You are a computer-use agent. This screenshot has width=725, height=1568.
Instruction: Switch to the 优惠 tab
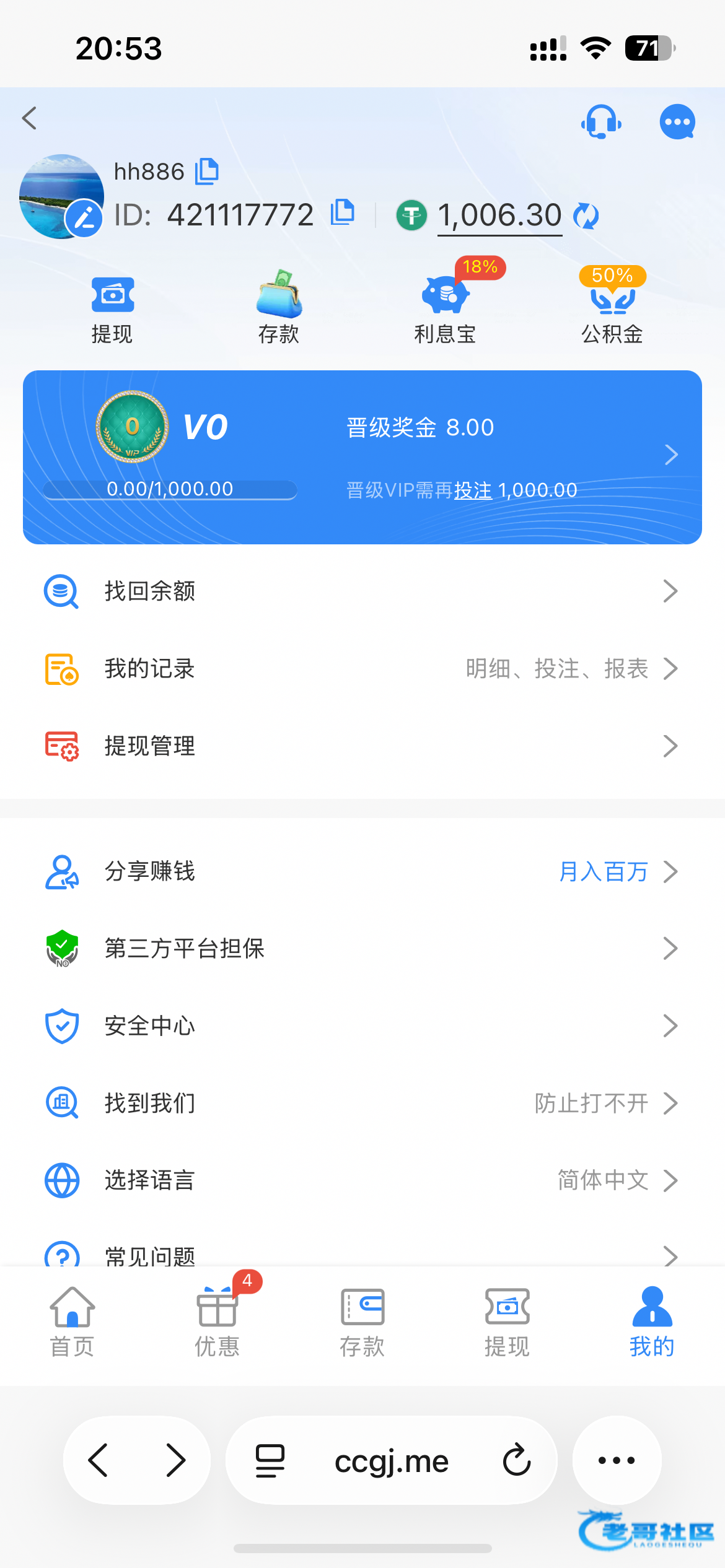pyautogui.click(x=217, y=1319)
